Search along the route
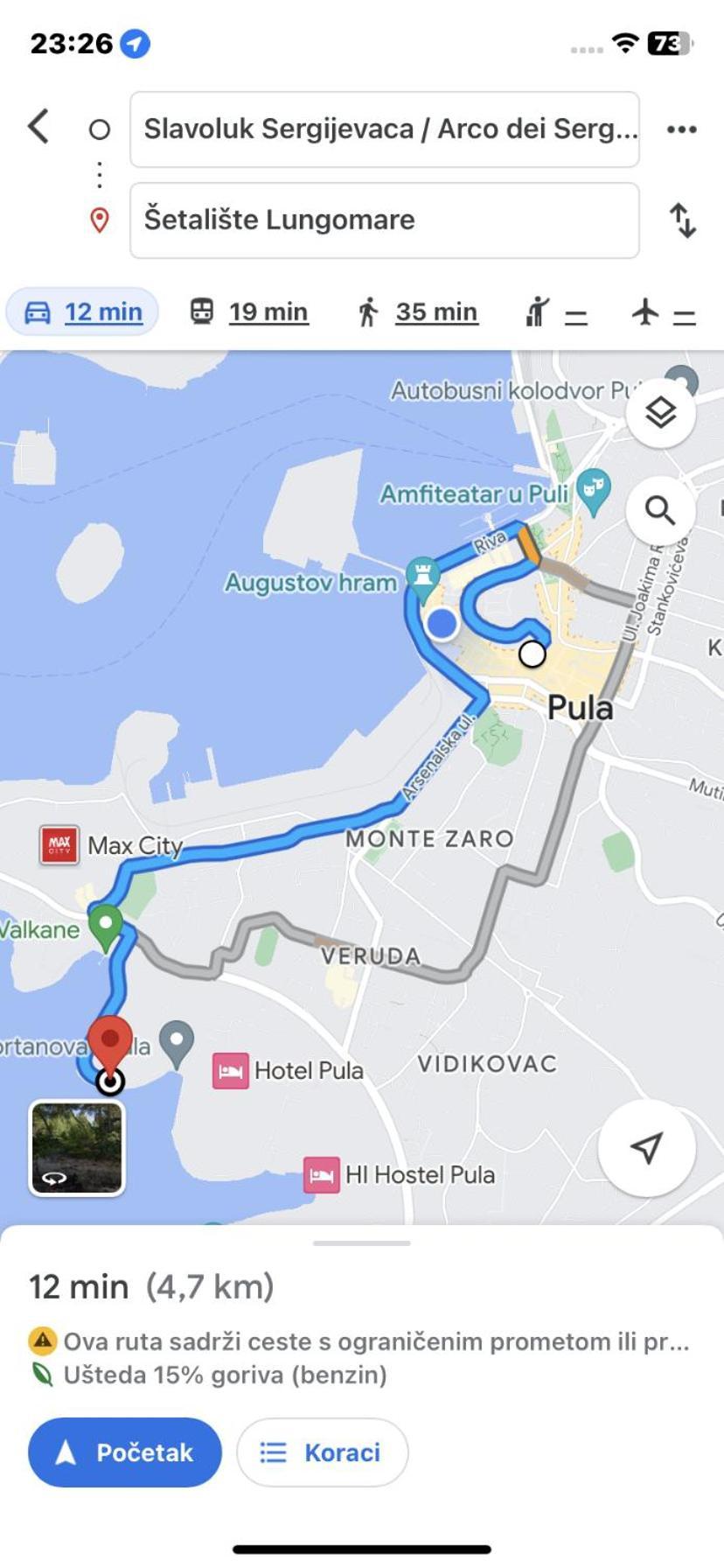The width and height of the screenshot is (724, 1568). (x=660, y=510)
